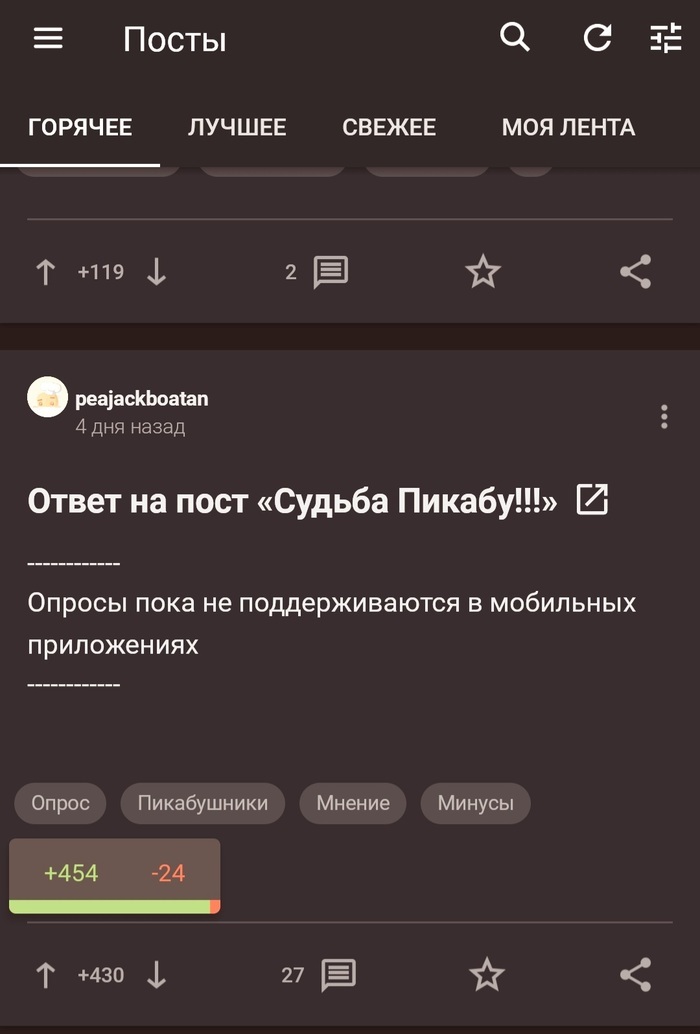700x1034 pixels.
Task: Select the Опрос tag chip
Action: (x=60, y=803)
